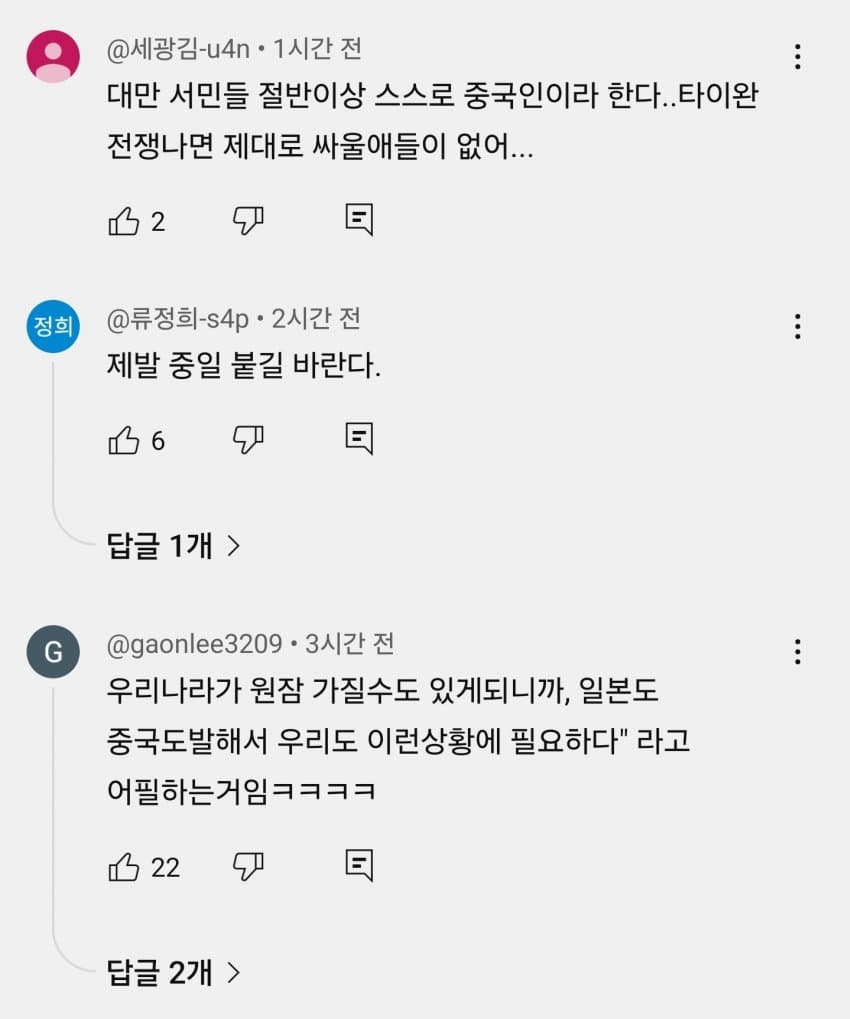Like the comment by @gaonlee3209
This screenshot has width=850, height=1019.
124,866
